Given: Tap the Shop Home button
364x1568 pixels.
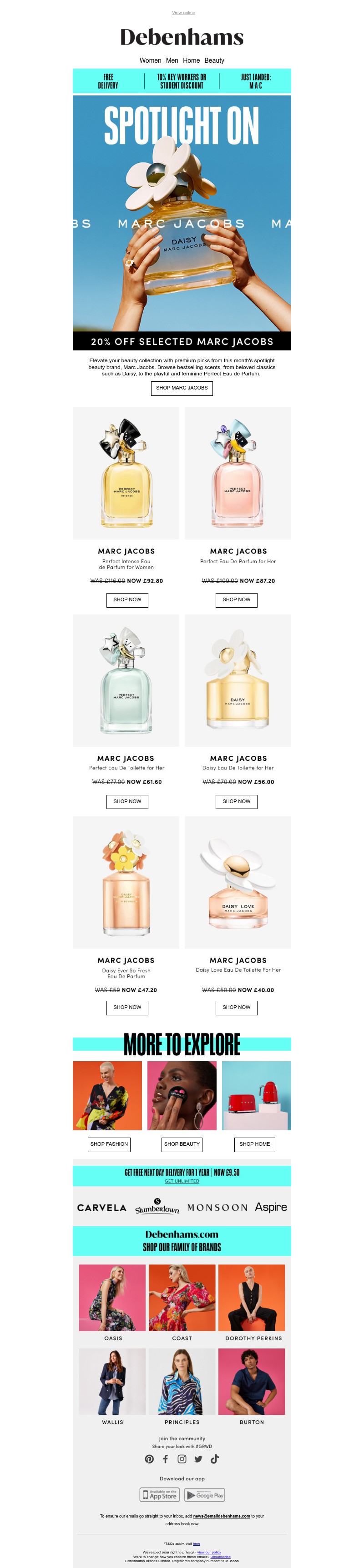Looking at the screenshot, I should 254,1144.
